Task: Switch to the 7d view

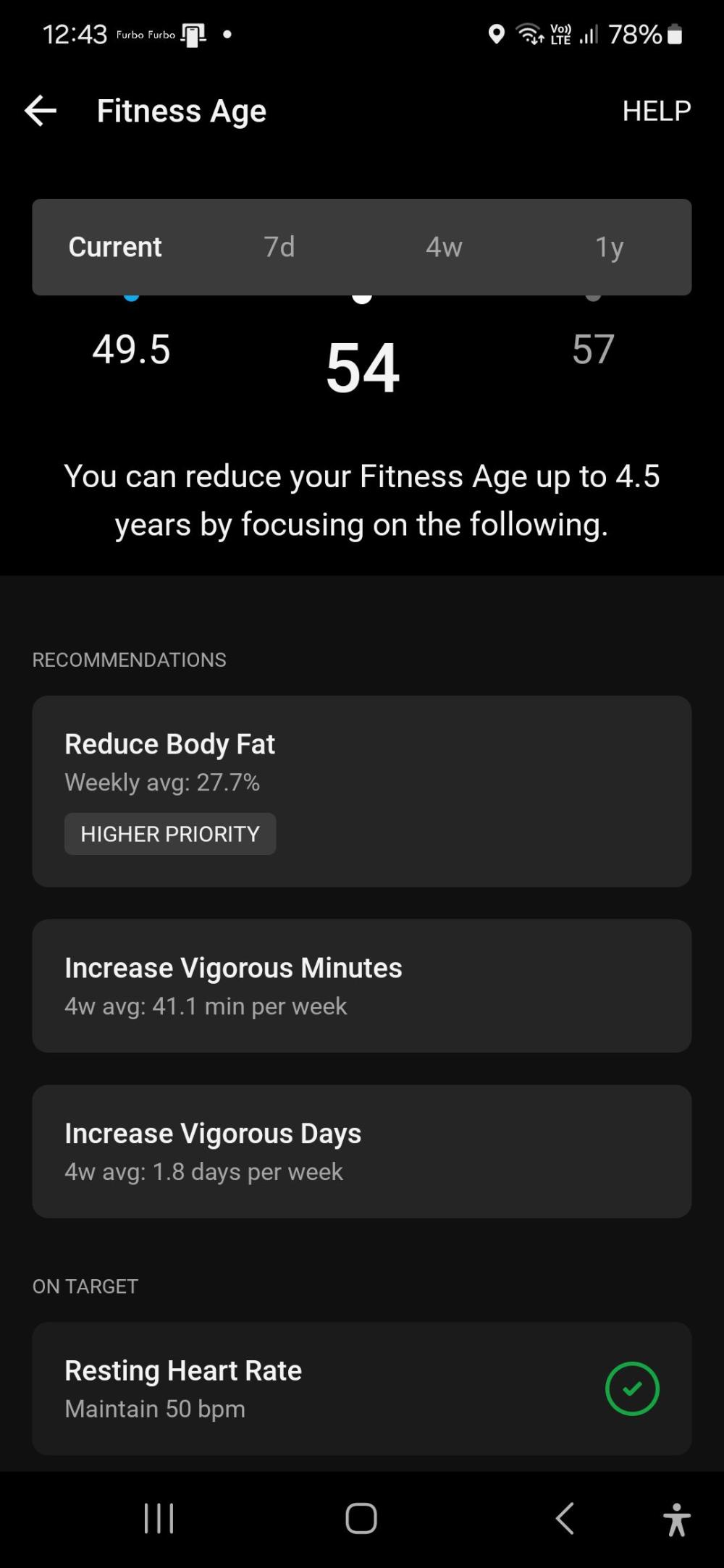Action: [x=279, y=247]
